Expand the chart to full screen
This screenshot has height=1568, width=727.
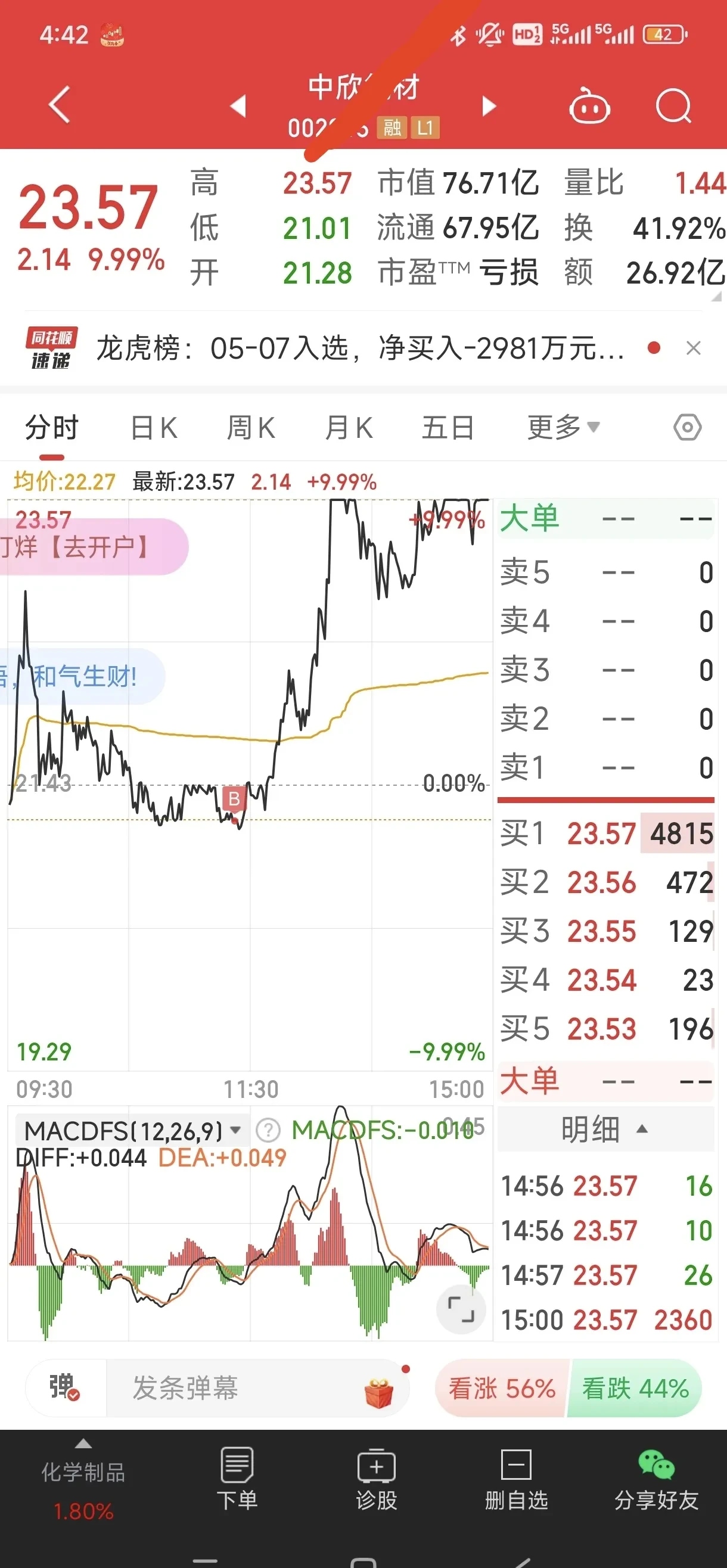pyautogui.click(x=460, y=1309)
